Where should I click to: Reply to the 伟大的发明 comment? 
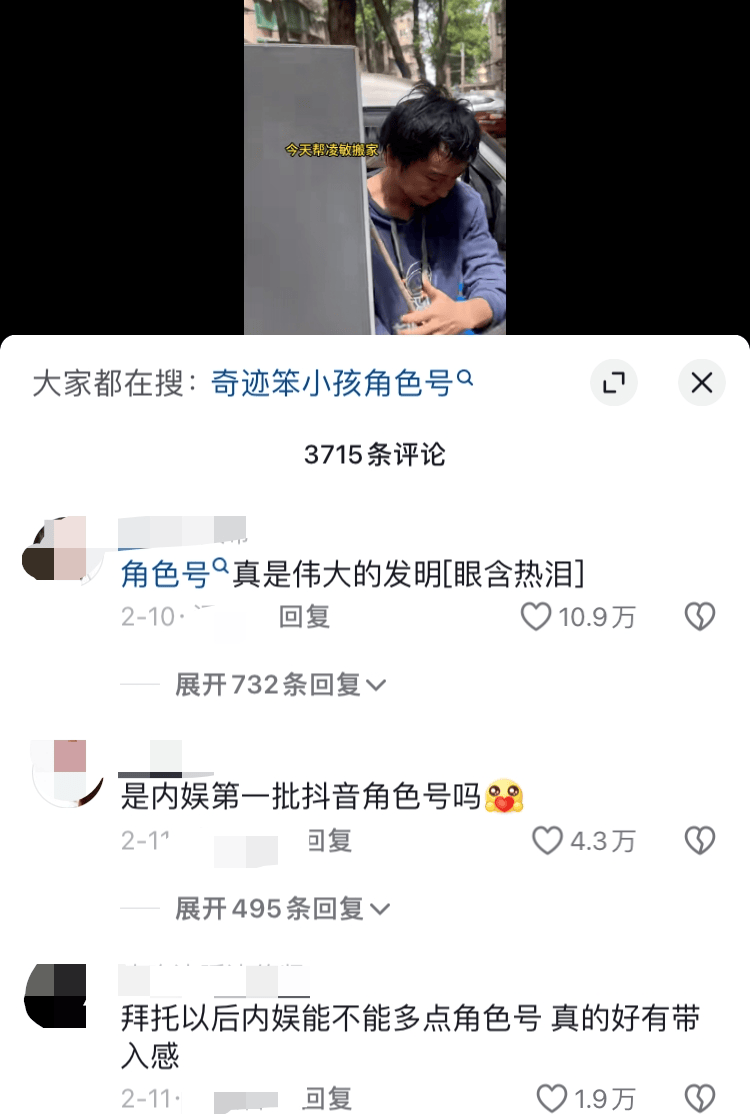(x=304, y=617)
